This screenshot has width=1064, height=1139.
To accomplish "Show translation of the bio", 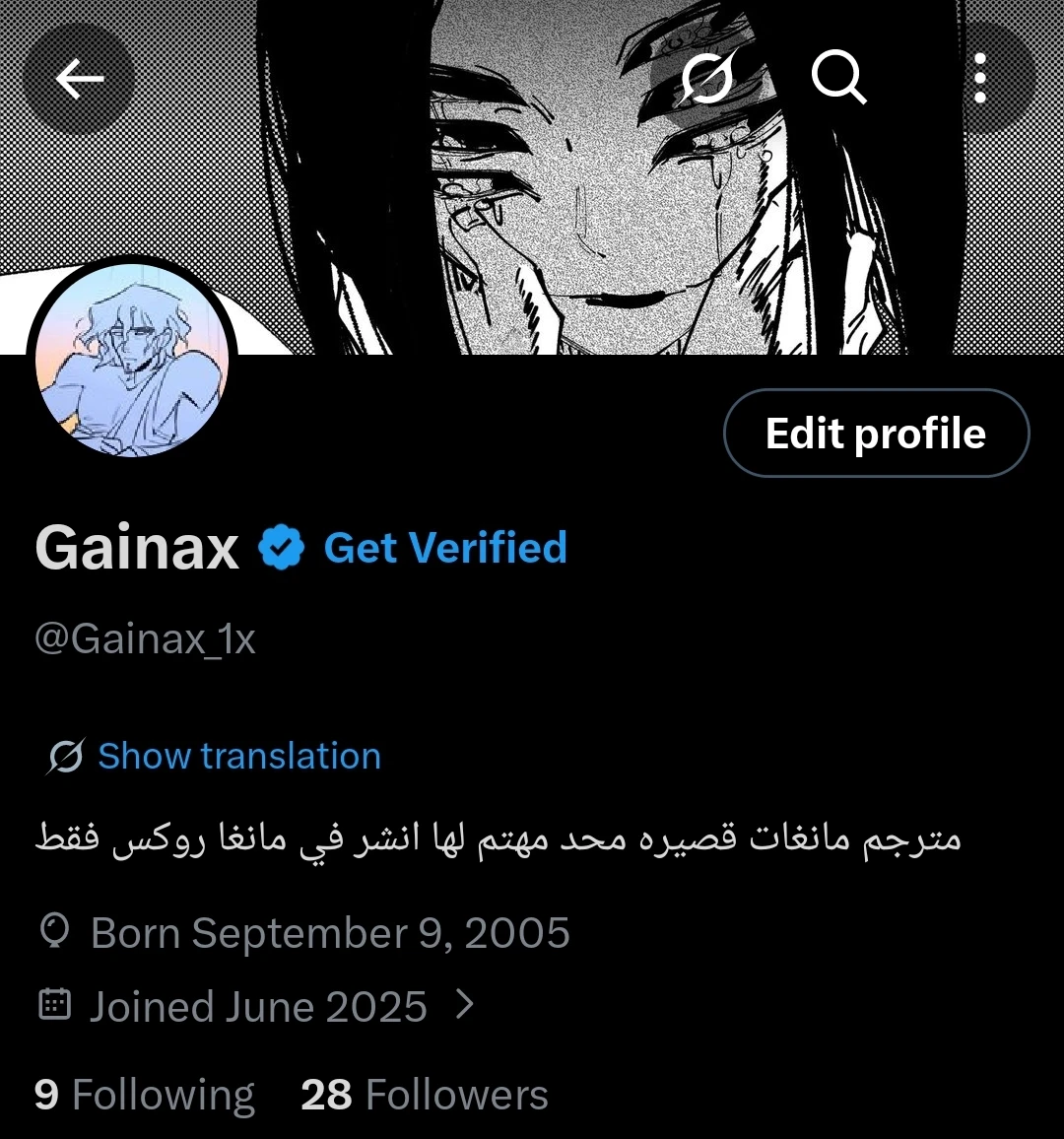I will (x=238, y=757).
